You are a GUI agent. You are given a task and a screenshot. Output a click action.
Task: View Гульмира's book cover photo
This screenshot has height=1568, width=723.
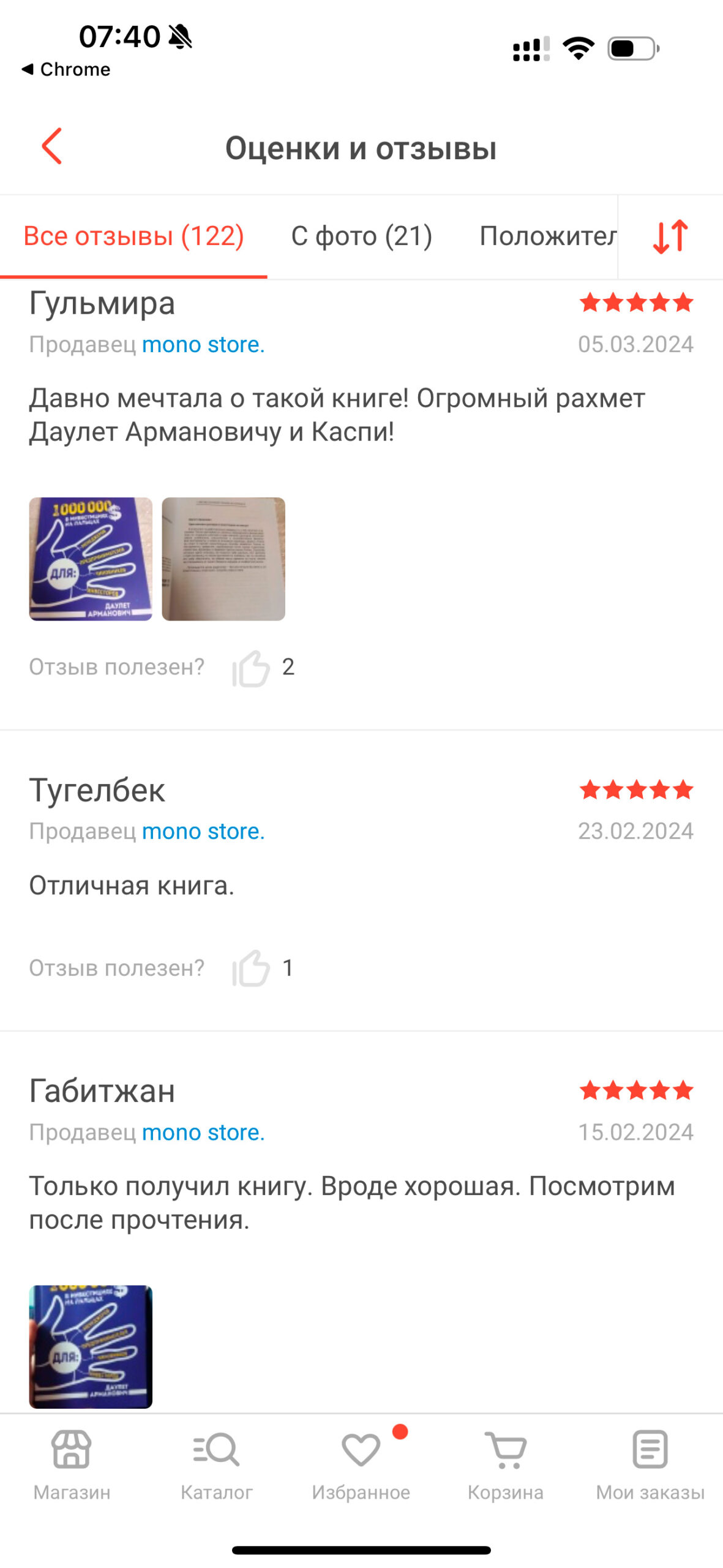pos(91,559)
